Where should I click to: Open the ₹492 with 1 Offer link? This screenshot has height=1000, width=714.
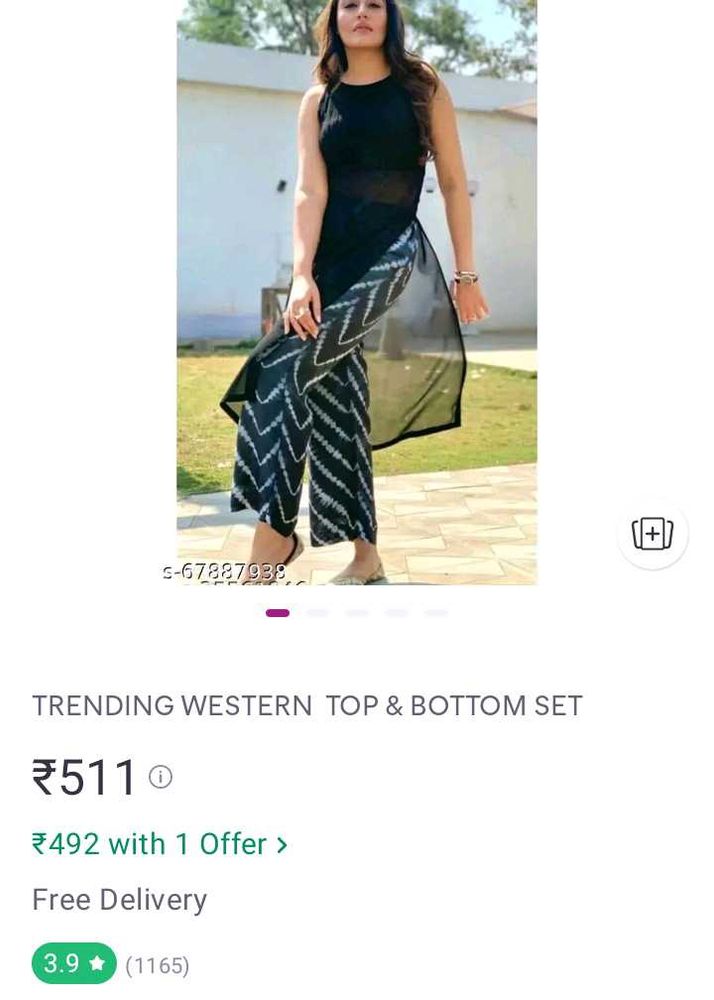[160, 844]
